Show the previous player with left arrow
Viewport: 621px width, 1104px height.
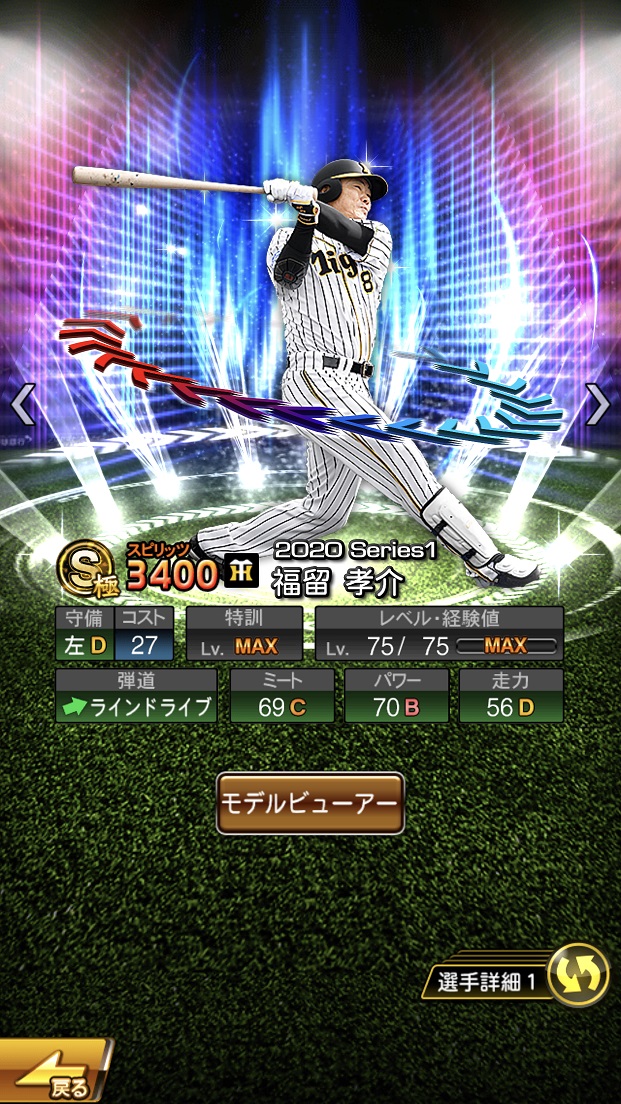pos(23,405)
